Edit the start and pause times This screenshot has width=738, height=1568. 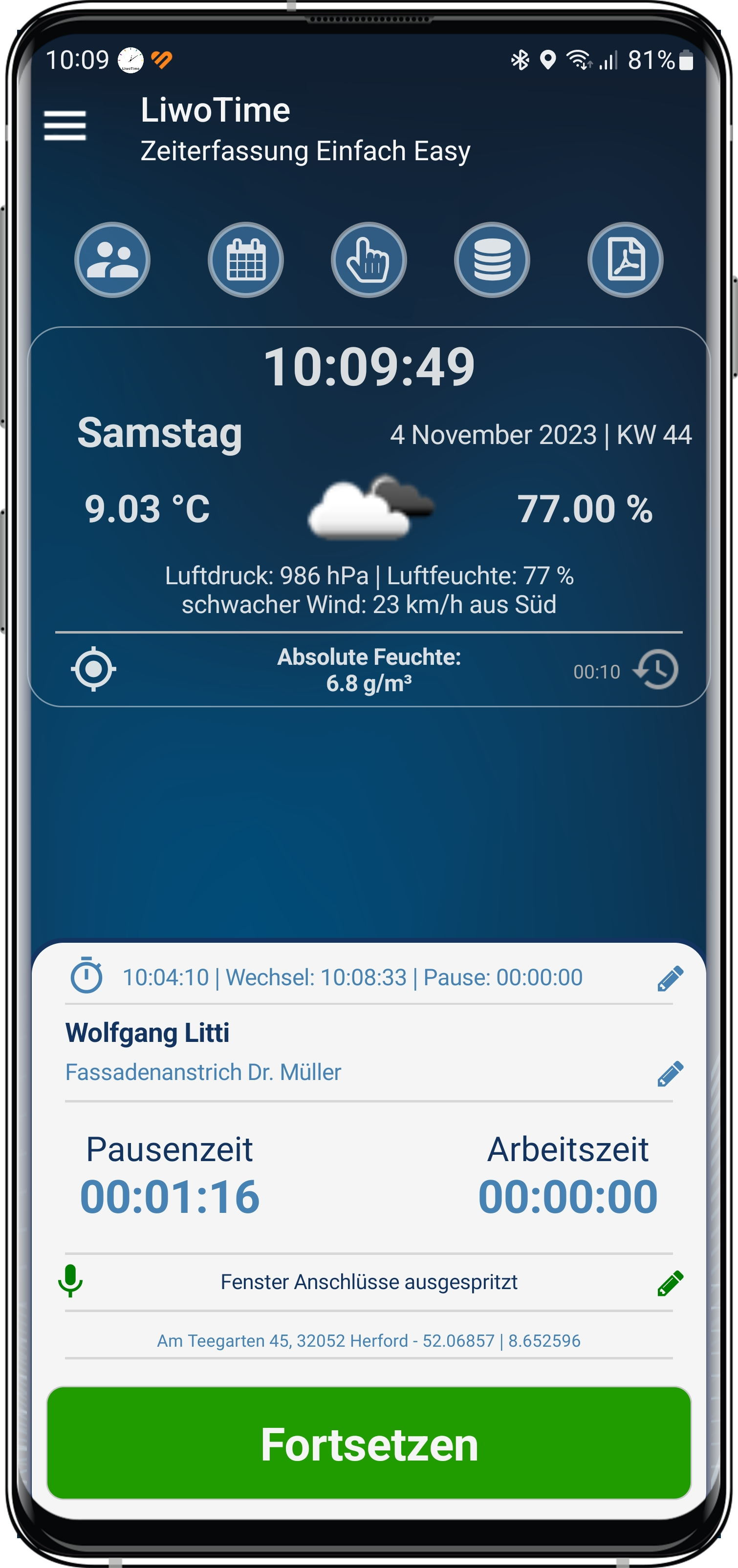[670, 978]
